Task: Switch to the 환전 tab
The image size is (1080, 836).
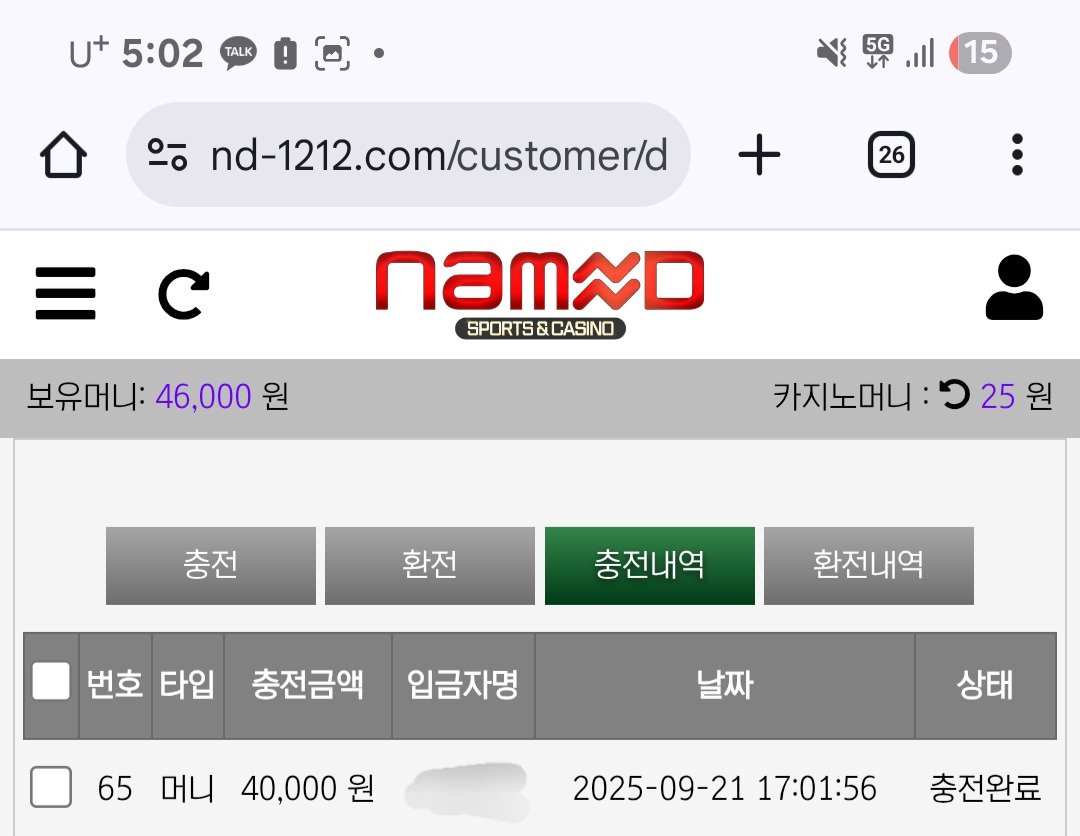Action: click(430, 565)
